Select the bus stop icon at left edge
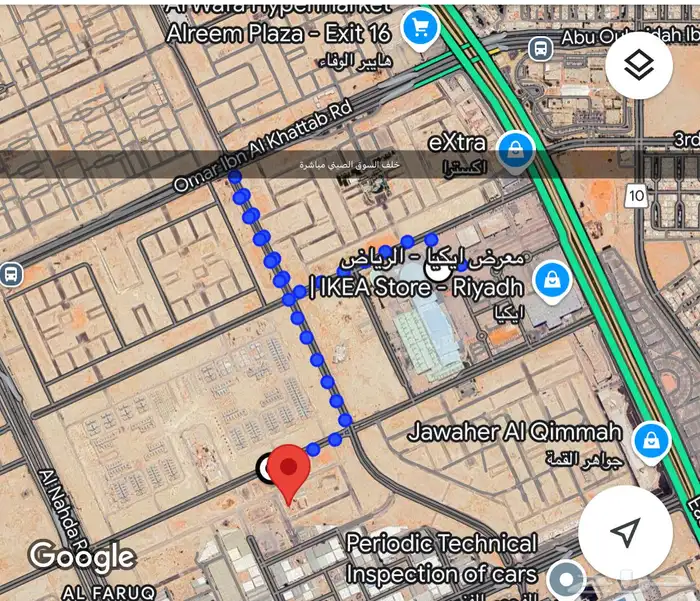The width and height of the screenshot is (700, 601). tap(11, 274)
